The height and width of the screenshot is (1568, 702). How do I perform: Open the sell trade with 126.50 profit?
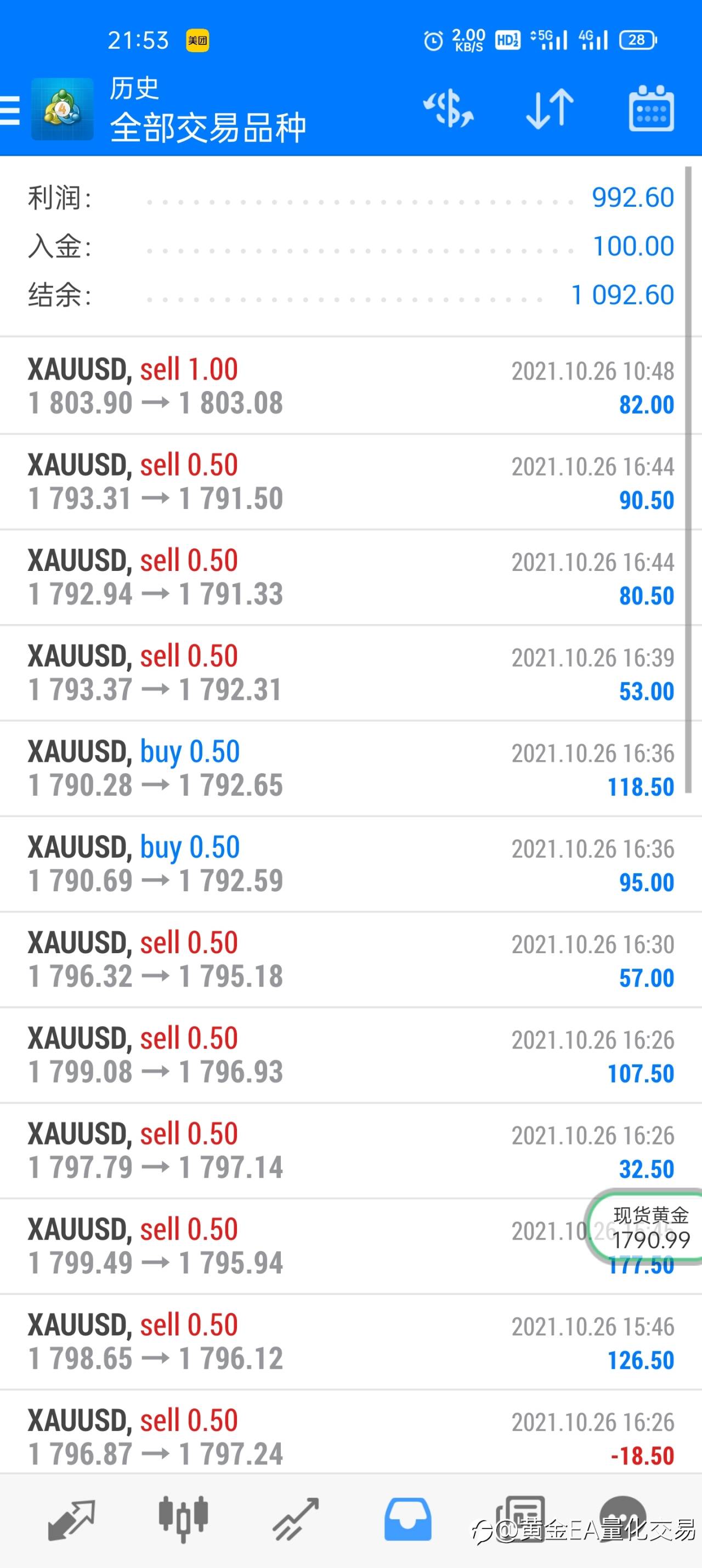pyautogui.click(x=350, y=1342)
